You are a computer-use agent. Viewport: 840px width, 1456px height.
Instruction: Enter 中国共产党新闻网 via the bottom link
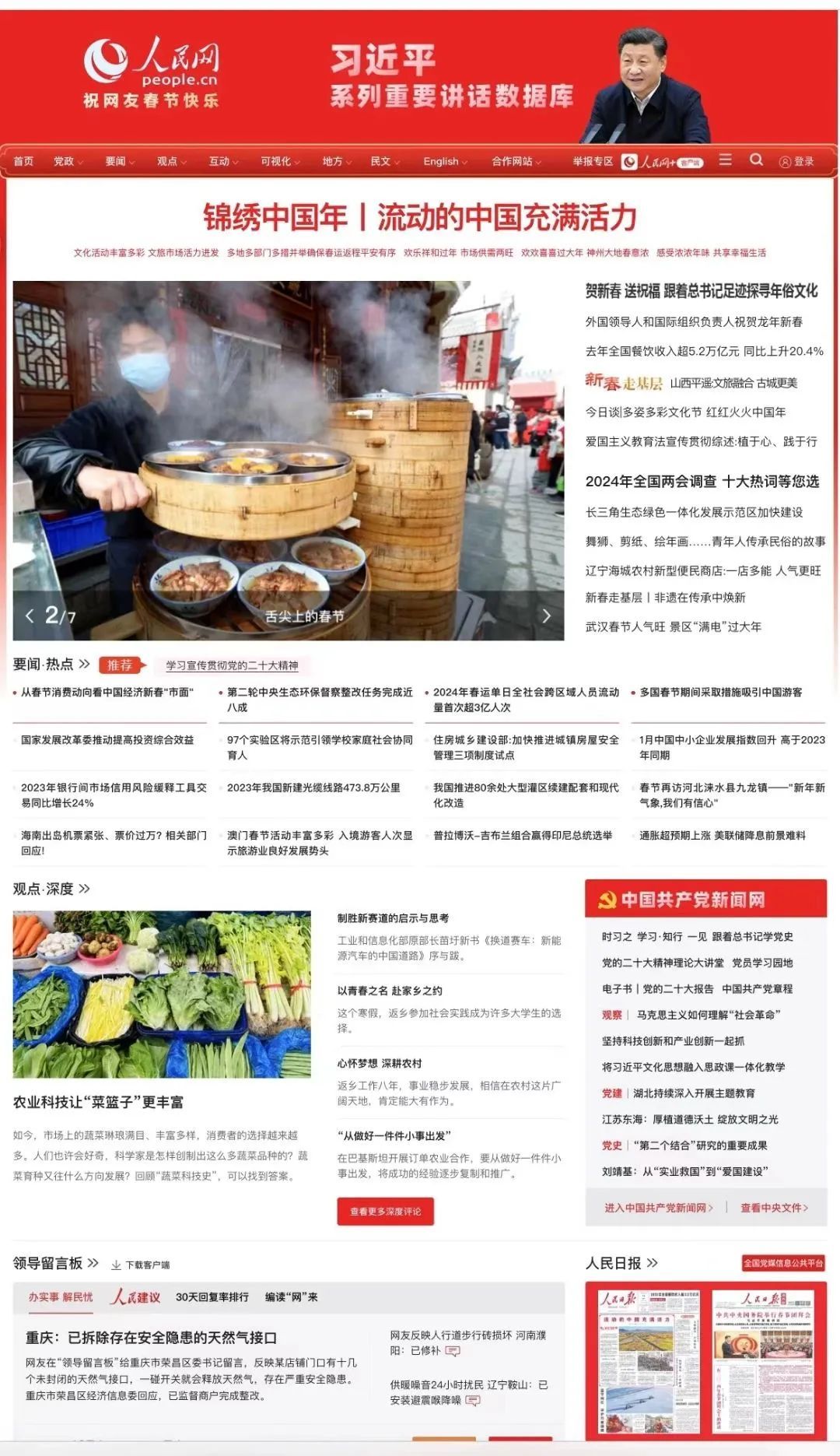point(658,1208)
